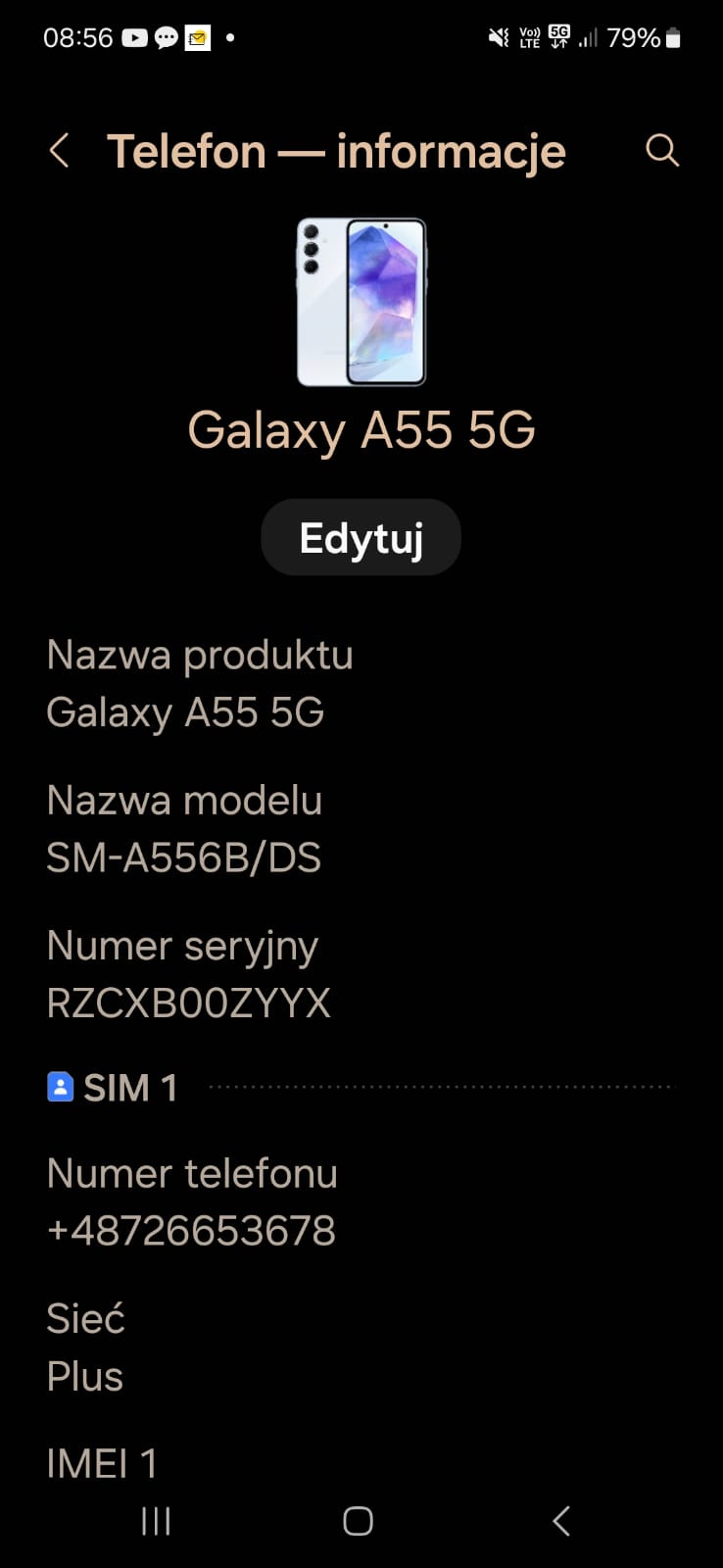Open recent apps from navigation bar
Screen dimensions: 723x1568
[156, 1521]
